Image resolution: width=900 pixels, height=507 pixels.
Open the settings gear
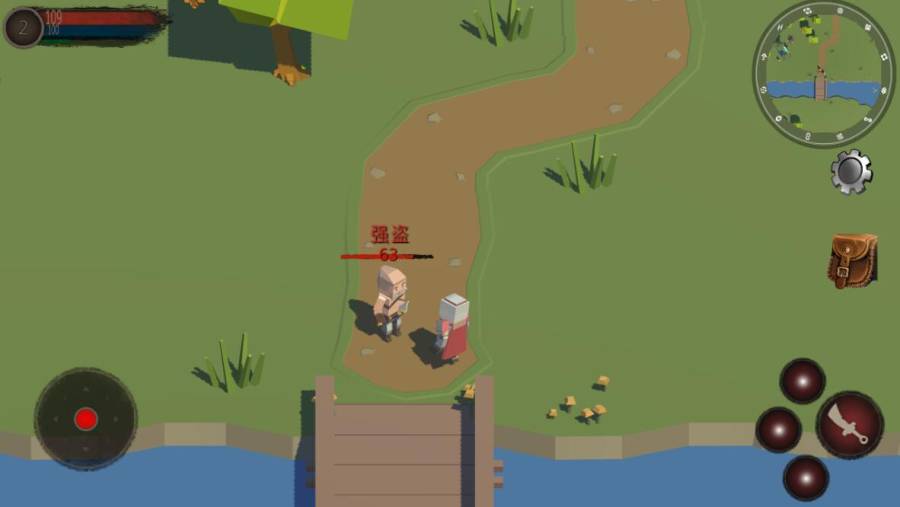point(851,172)
